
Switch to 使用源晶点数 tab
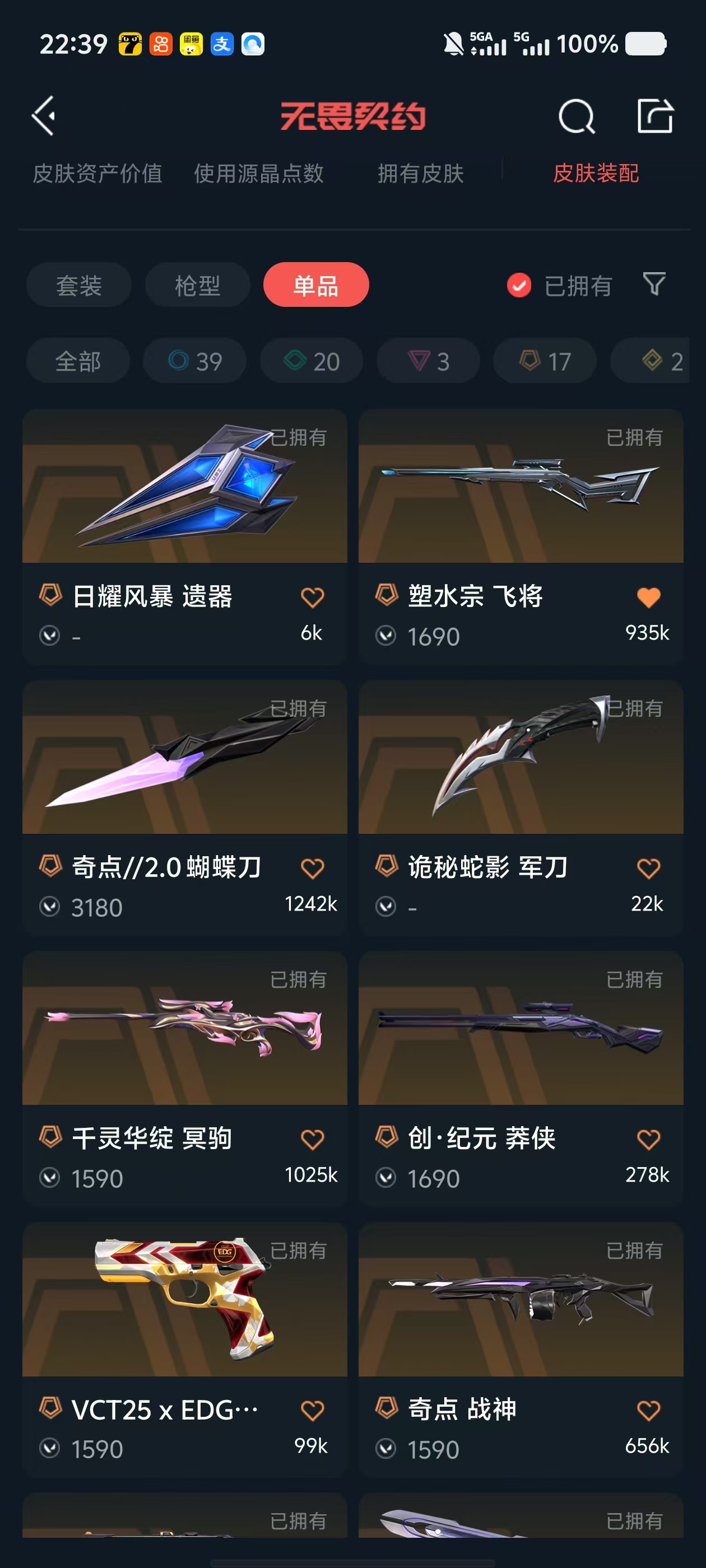click(x=258, y=174)
